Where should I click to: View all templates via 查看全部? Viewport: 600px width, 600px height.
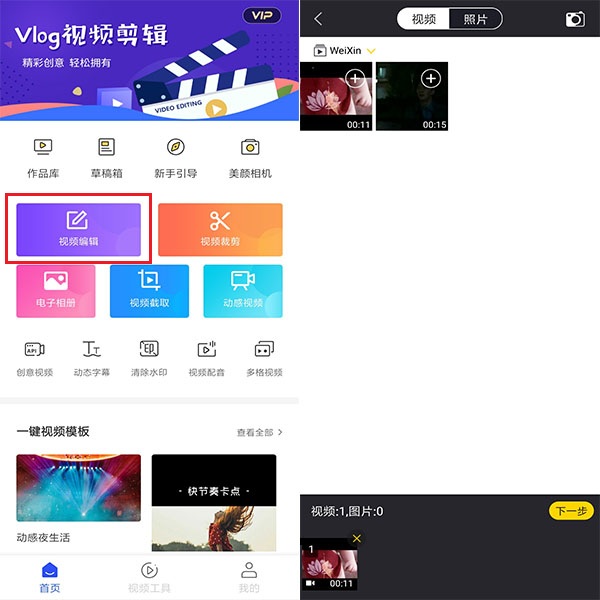tap(259, 432)
